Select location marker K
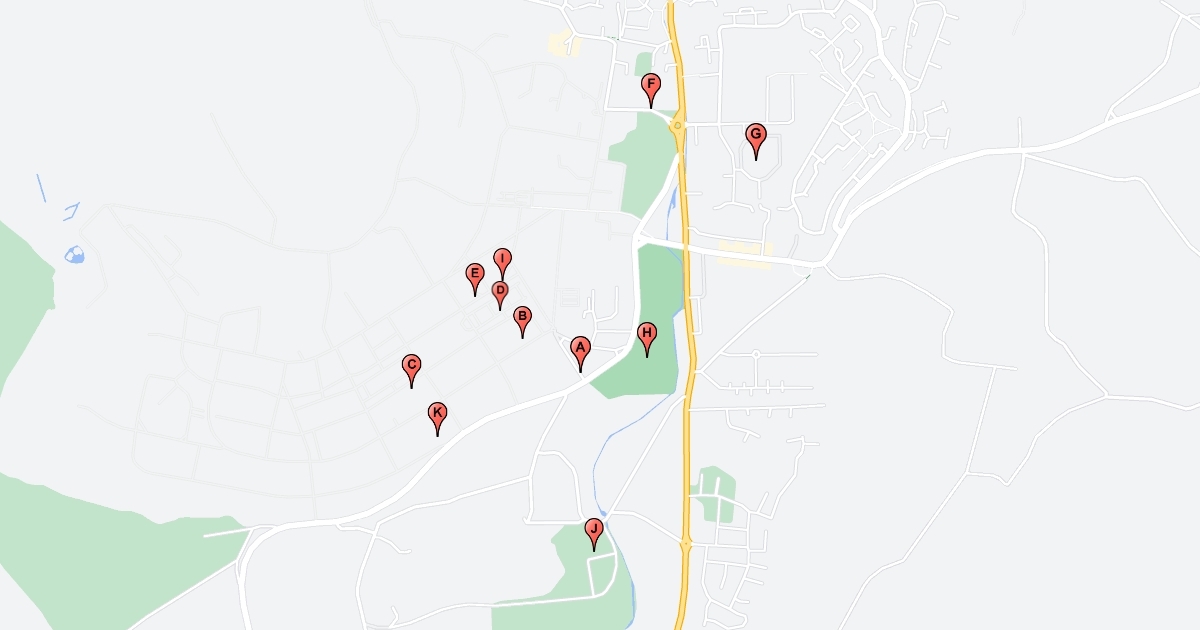1200x630 pixels. point(437,413)
